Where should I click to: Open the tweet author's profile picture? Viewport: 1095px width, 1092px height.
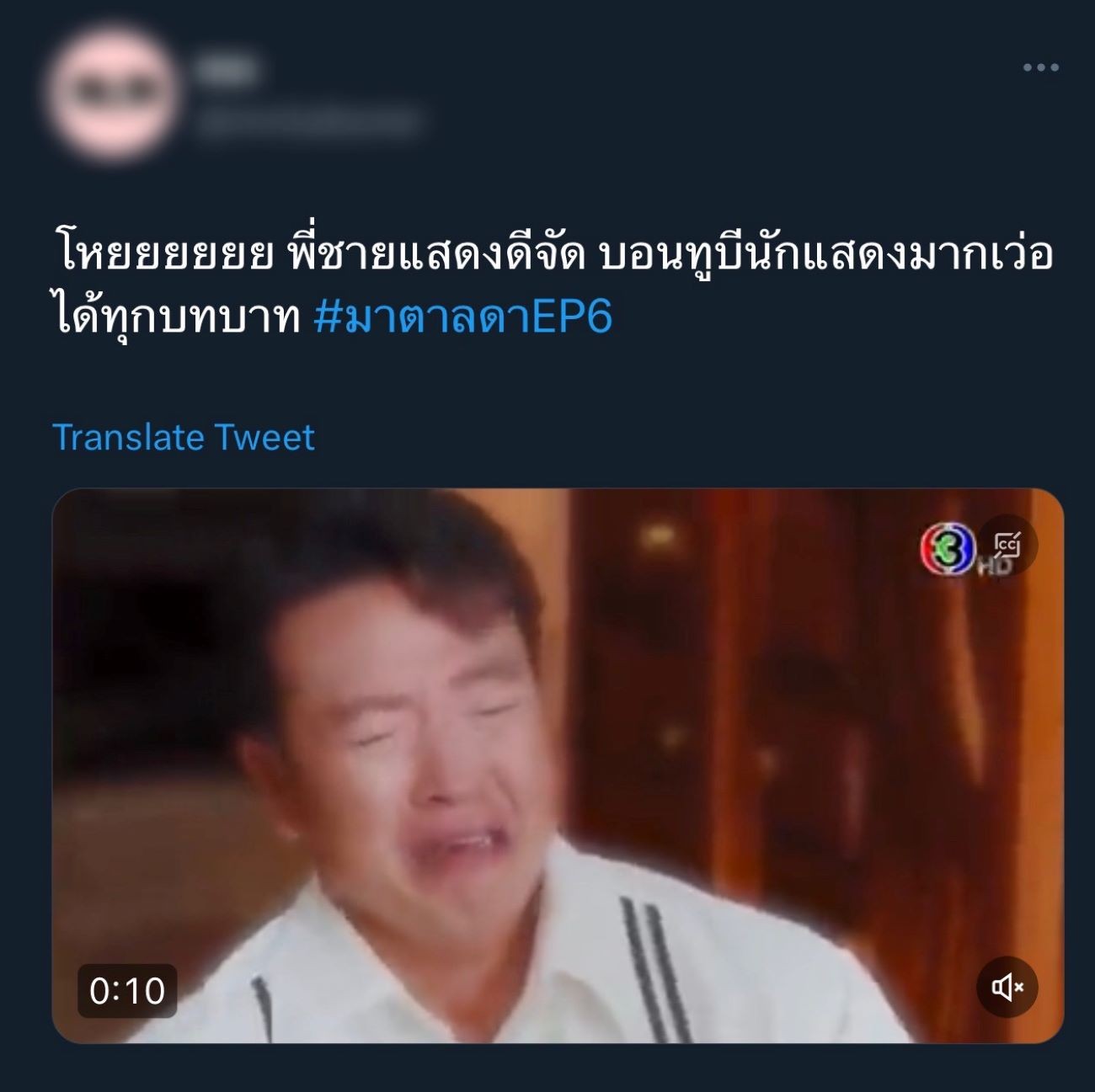pyautogui.click(x=112, y=93)
